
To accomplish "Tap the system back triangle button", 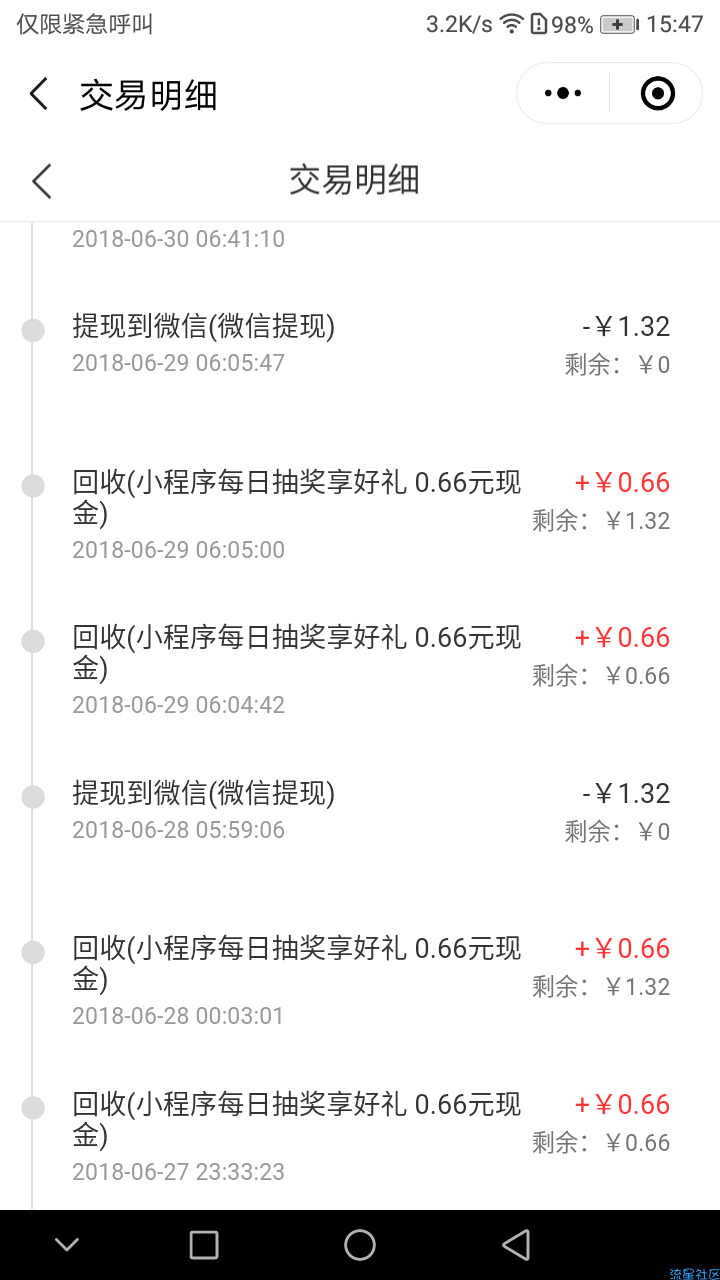I will [516, 1245].
